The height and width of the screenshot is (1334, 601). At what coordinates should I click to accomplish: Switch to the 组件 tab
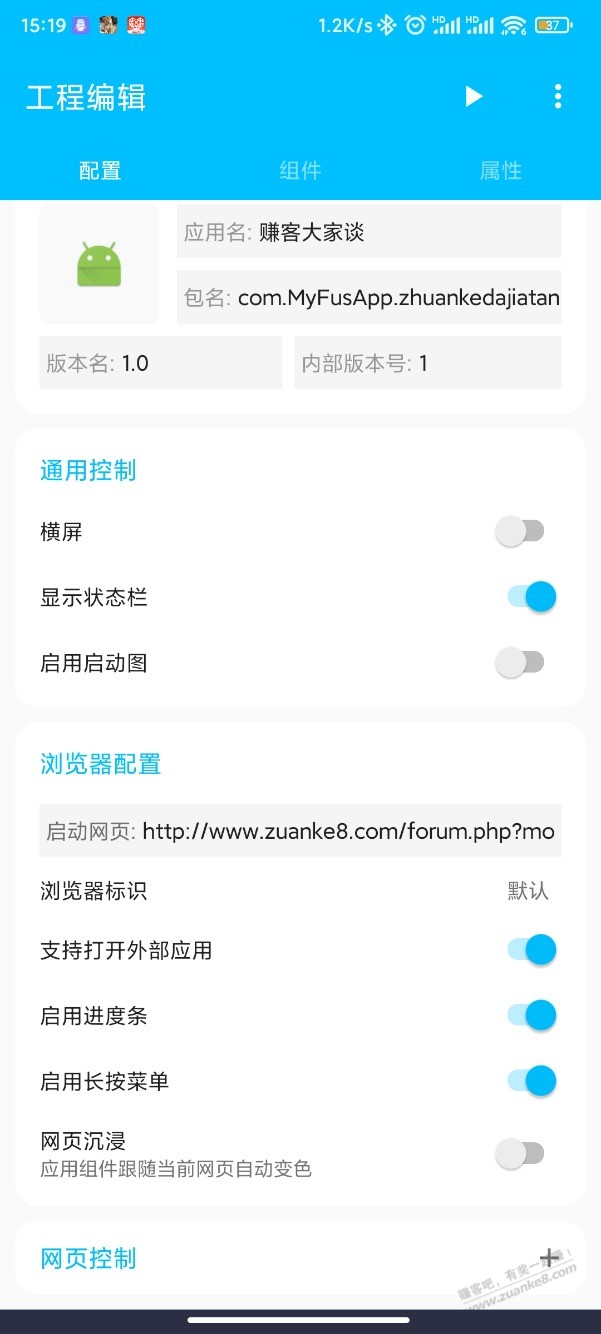coord(300,170)
